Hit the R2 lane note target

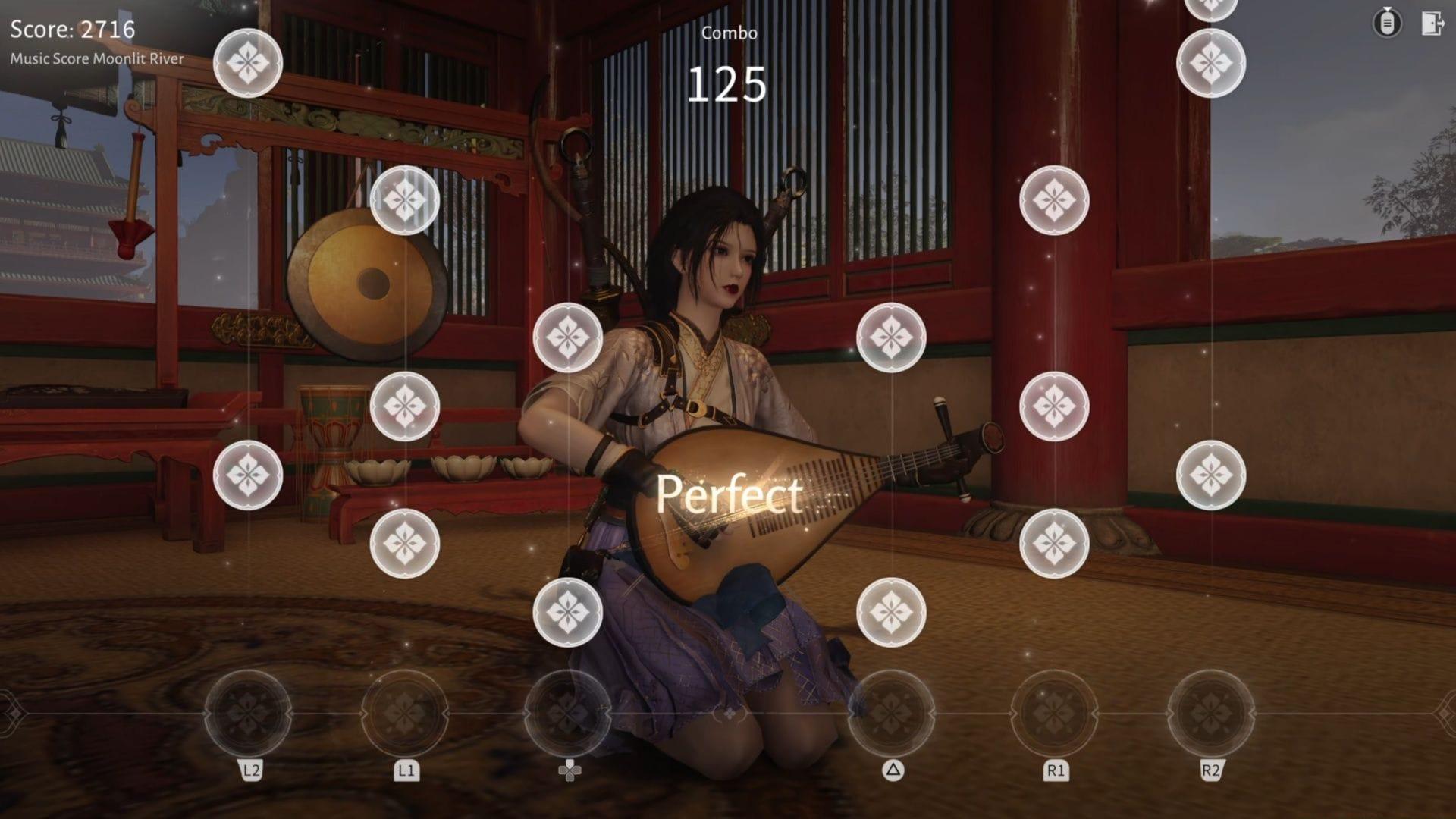click(x=1210, y=713)
